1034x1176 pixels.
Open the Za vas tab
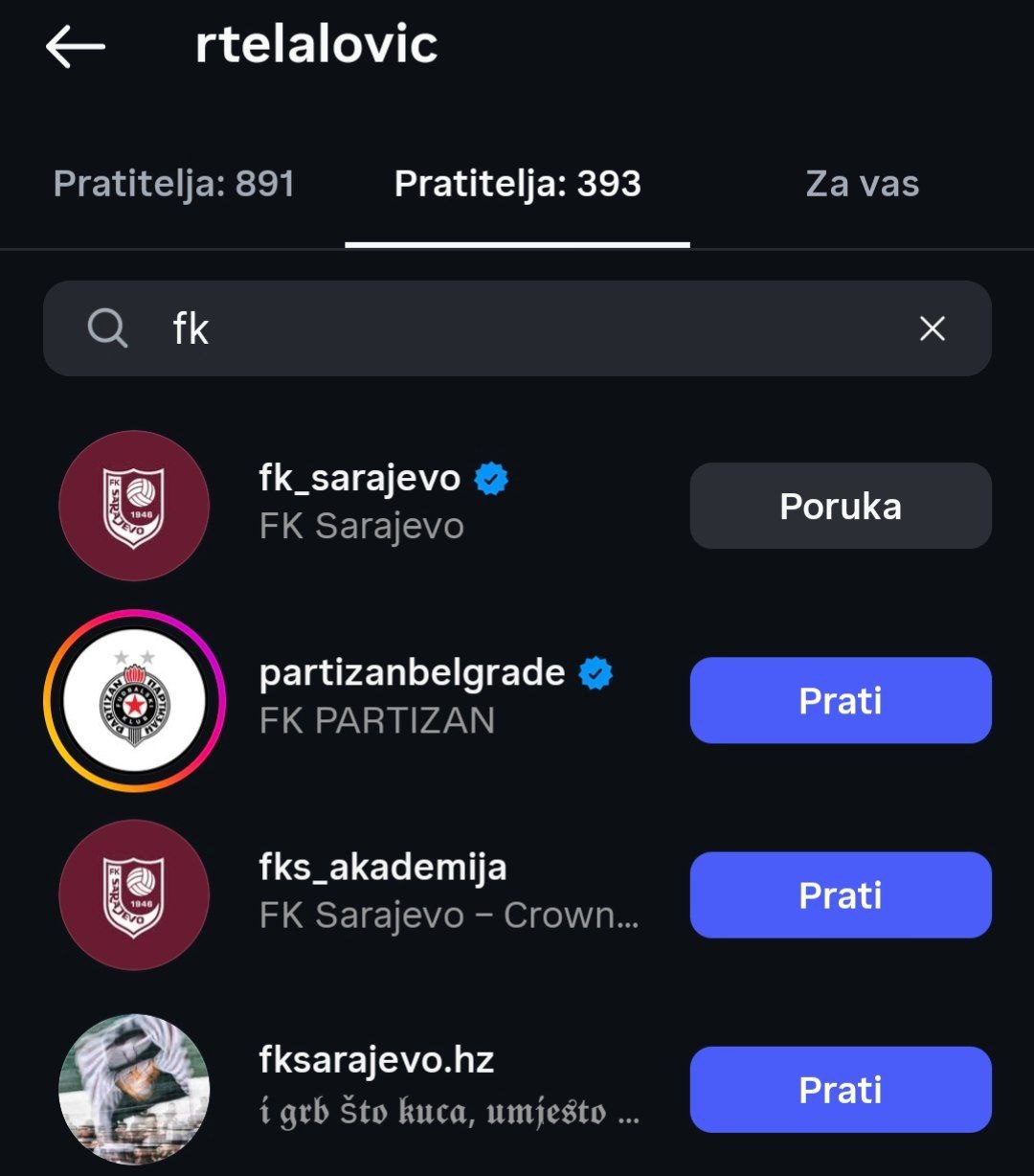[x=862, y=184]
